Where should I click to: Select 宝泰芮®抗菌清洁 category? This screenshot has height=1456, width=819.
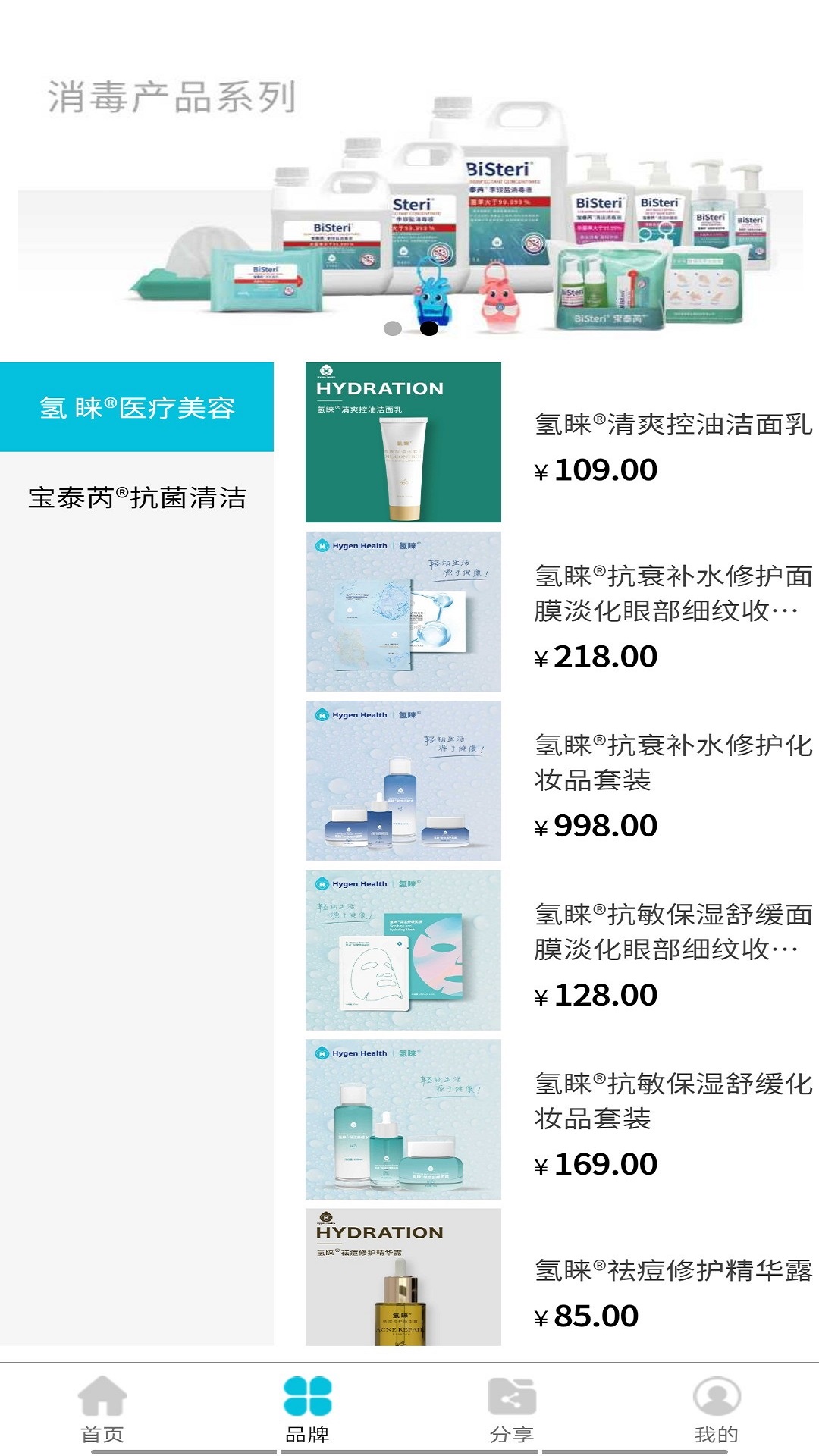coord(137,497)
